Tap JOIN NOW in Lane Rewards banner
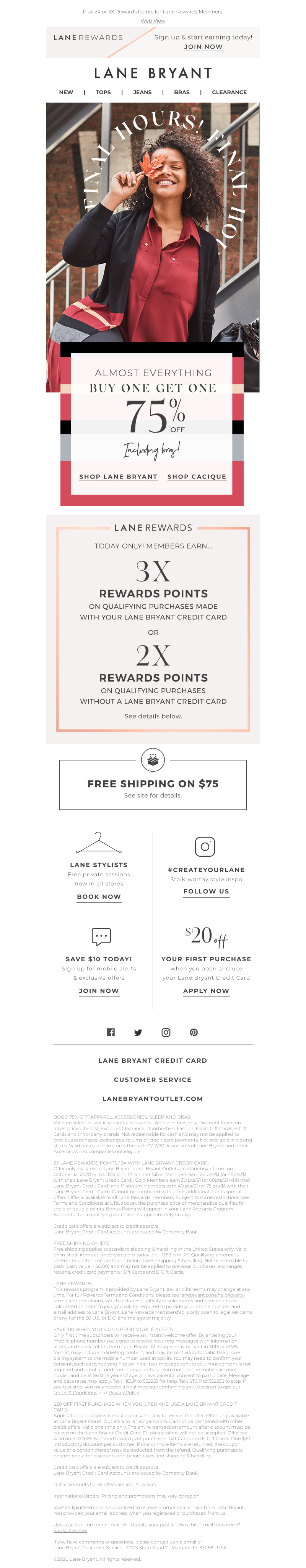The height and width of the screenshot is (1568, 306). 203,47
